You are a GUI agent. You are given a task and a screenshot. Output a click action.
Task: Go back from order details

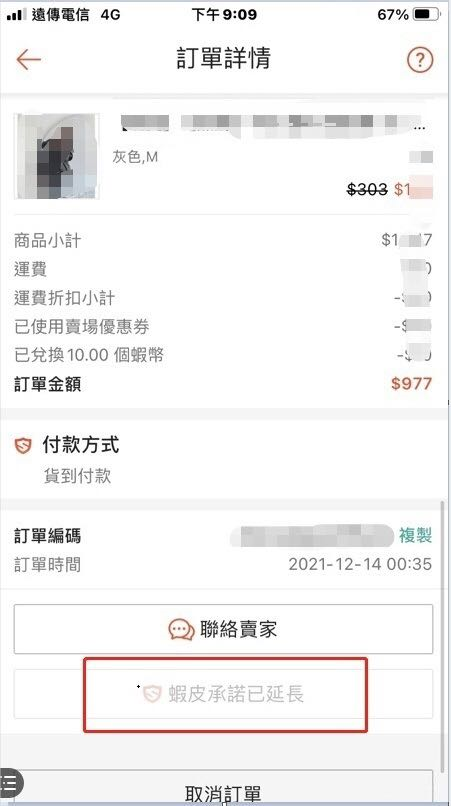pos(28,60)
